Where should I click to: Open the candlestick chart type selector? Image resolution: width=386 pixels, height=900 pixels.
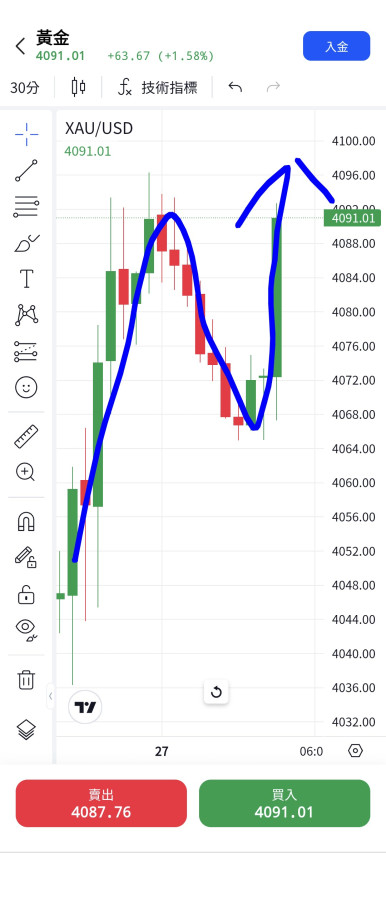[x=78, y=87]
